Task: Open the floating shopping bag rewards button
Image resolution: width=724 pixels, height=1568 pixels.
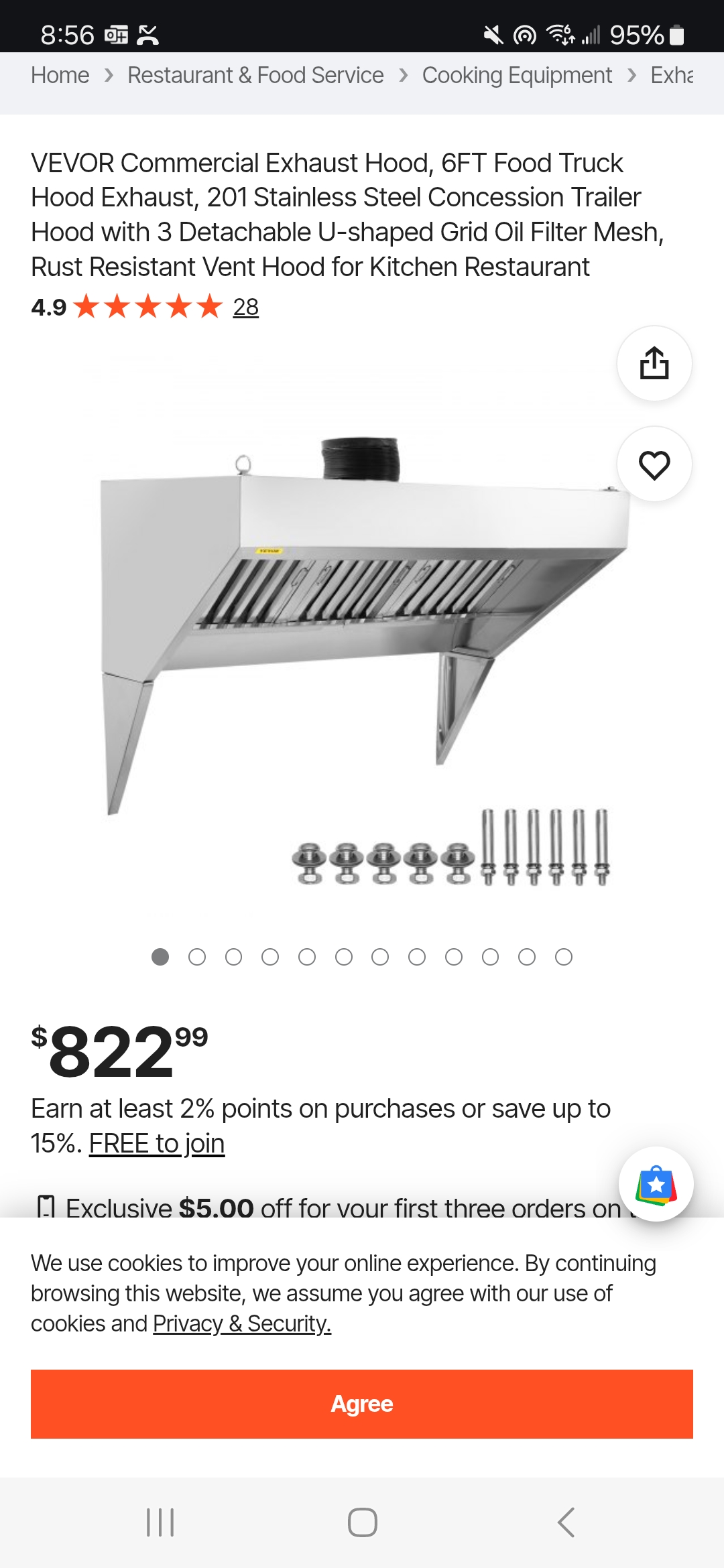Action: pos(656,1184)
